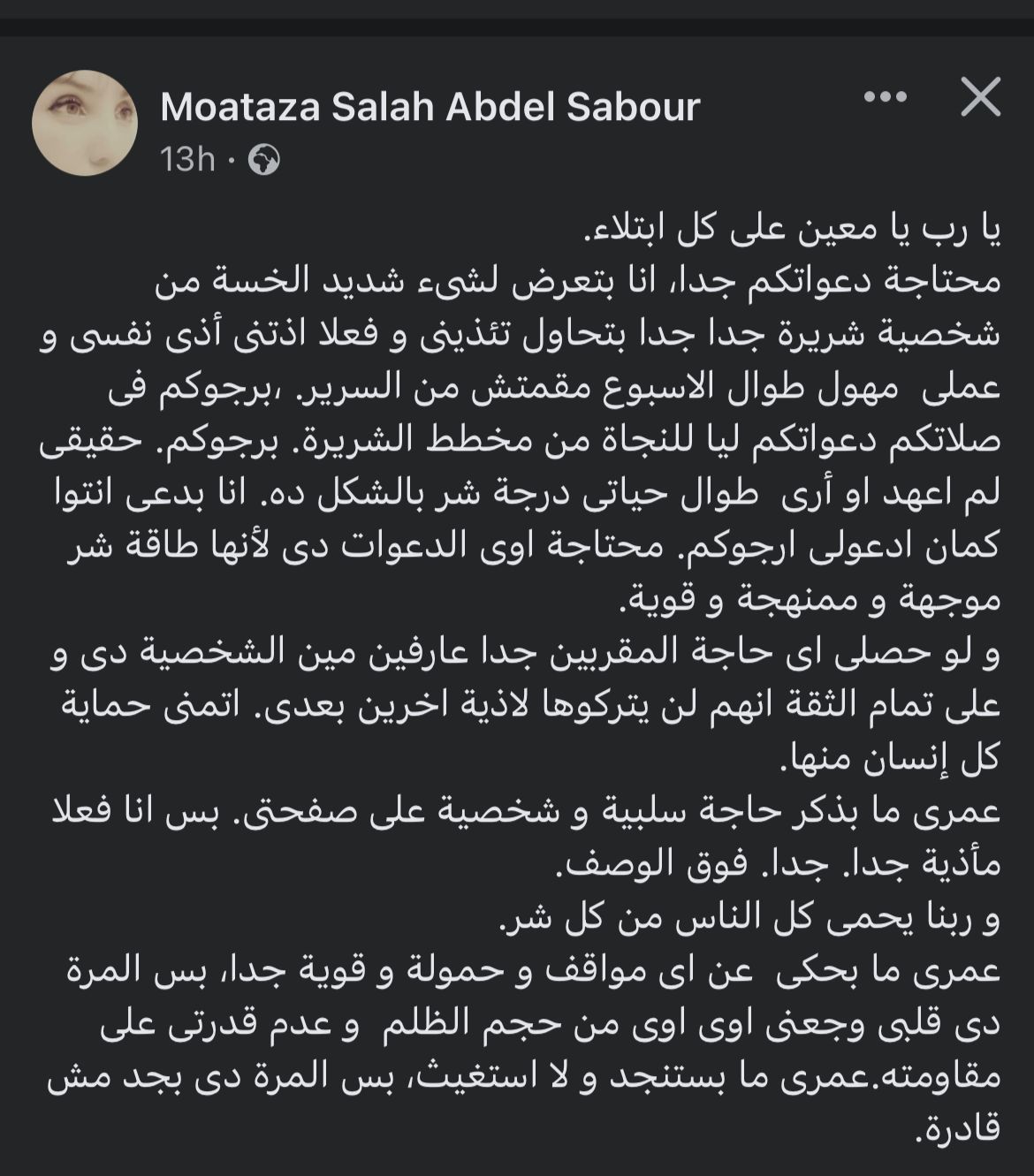1034x1176 pixels.
Task: Dismiss the post with the X icon
Action: pyautogui.click(x=980, y=98)
